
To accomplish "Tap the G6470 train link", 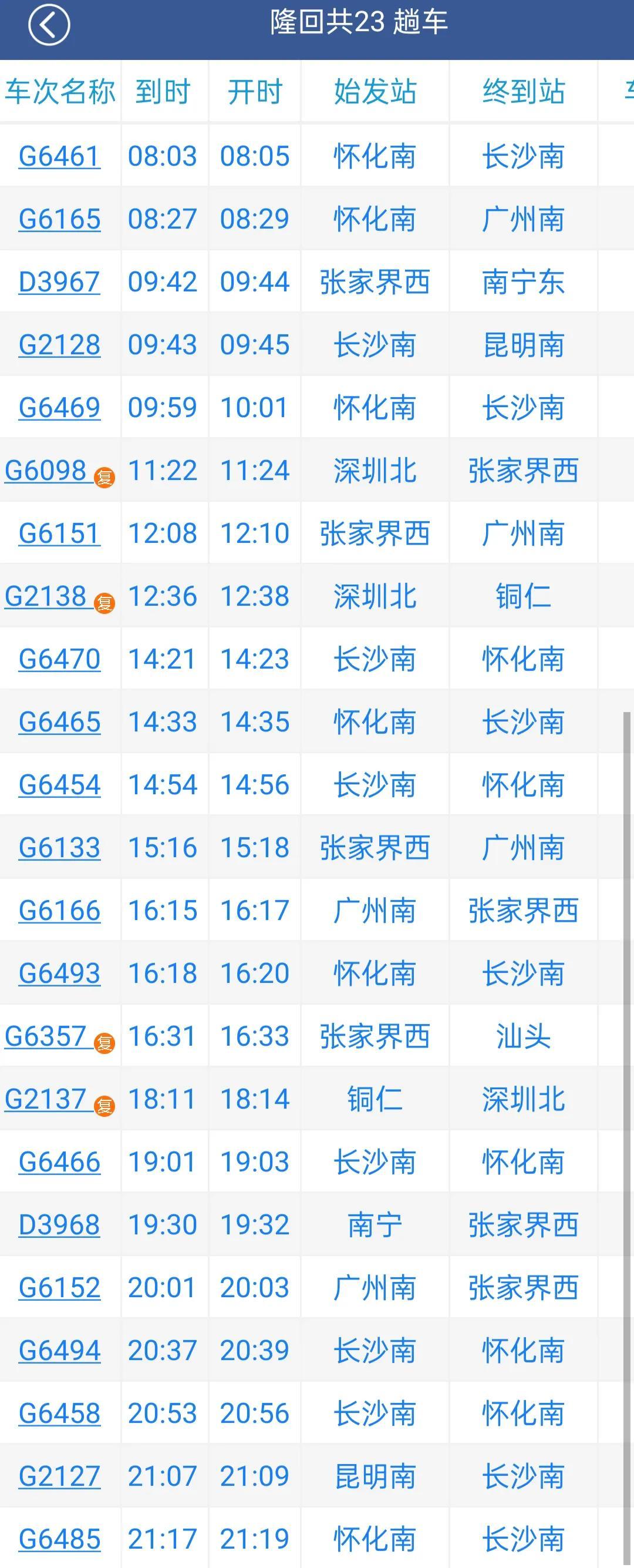I will [60, 659].
